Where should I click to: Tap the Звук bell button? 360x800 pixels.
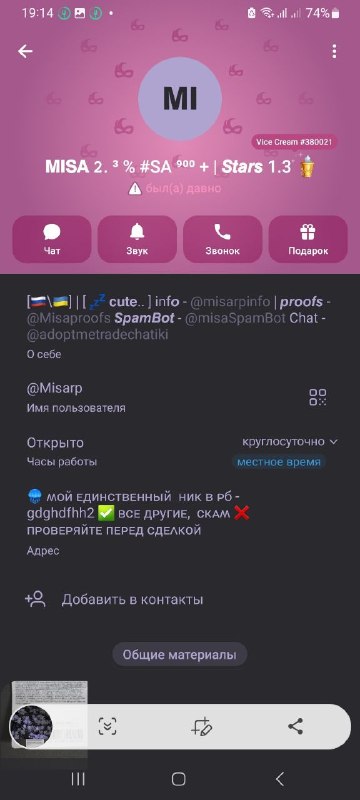coord(137,239)
